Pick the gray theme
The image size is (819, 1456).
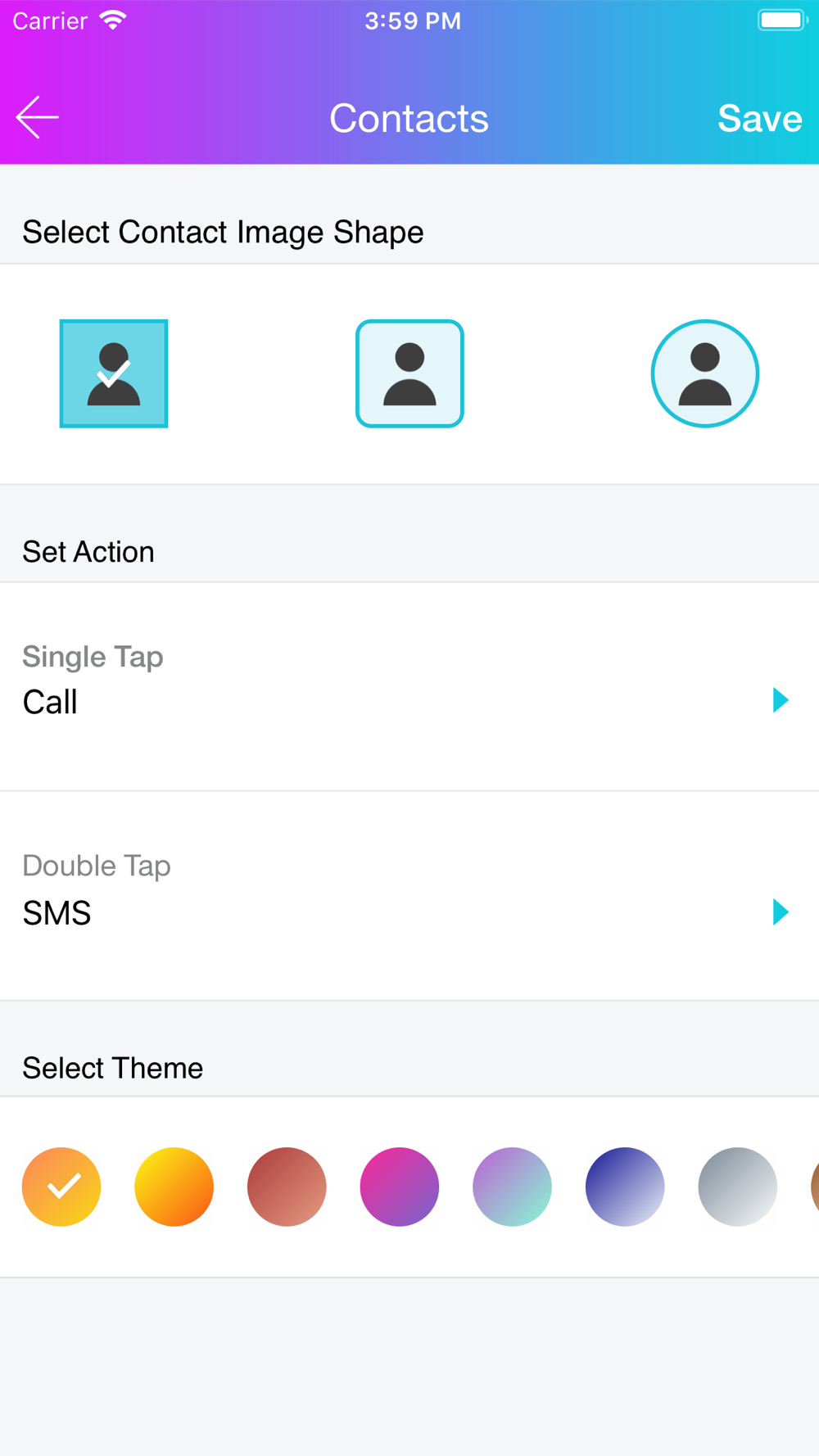point(737,1187)
